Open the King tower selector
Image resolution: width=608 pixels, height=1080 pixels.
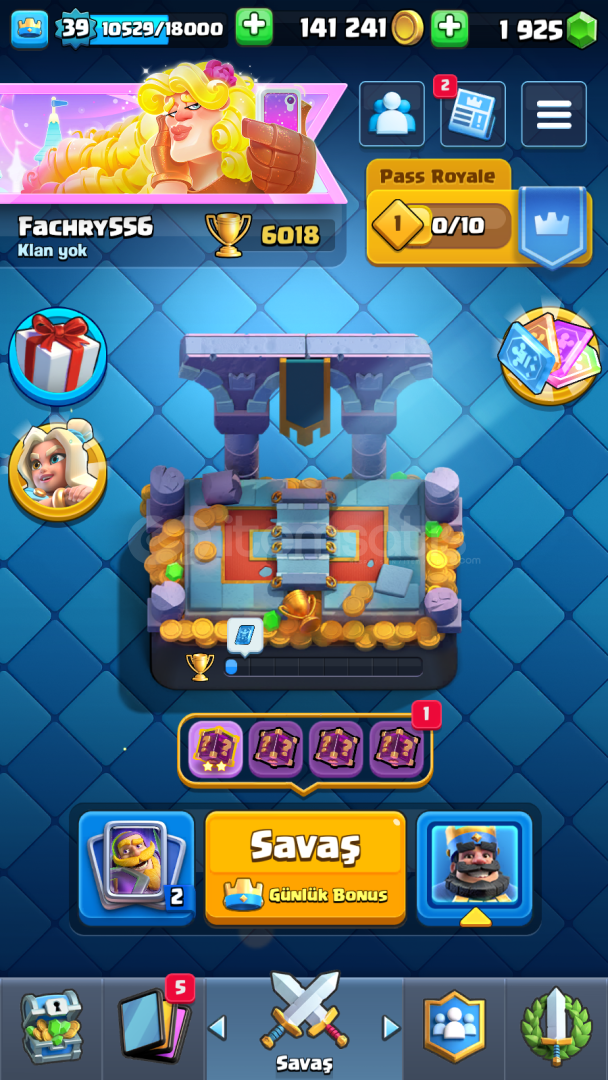point(474,867)
